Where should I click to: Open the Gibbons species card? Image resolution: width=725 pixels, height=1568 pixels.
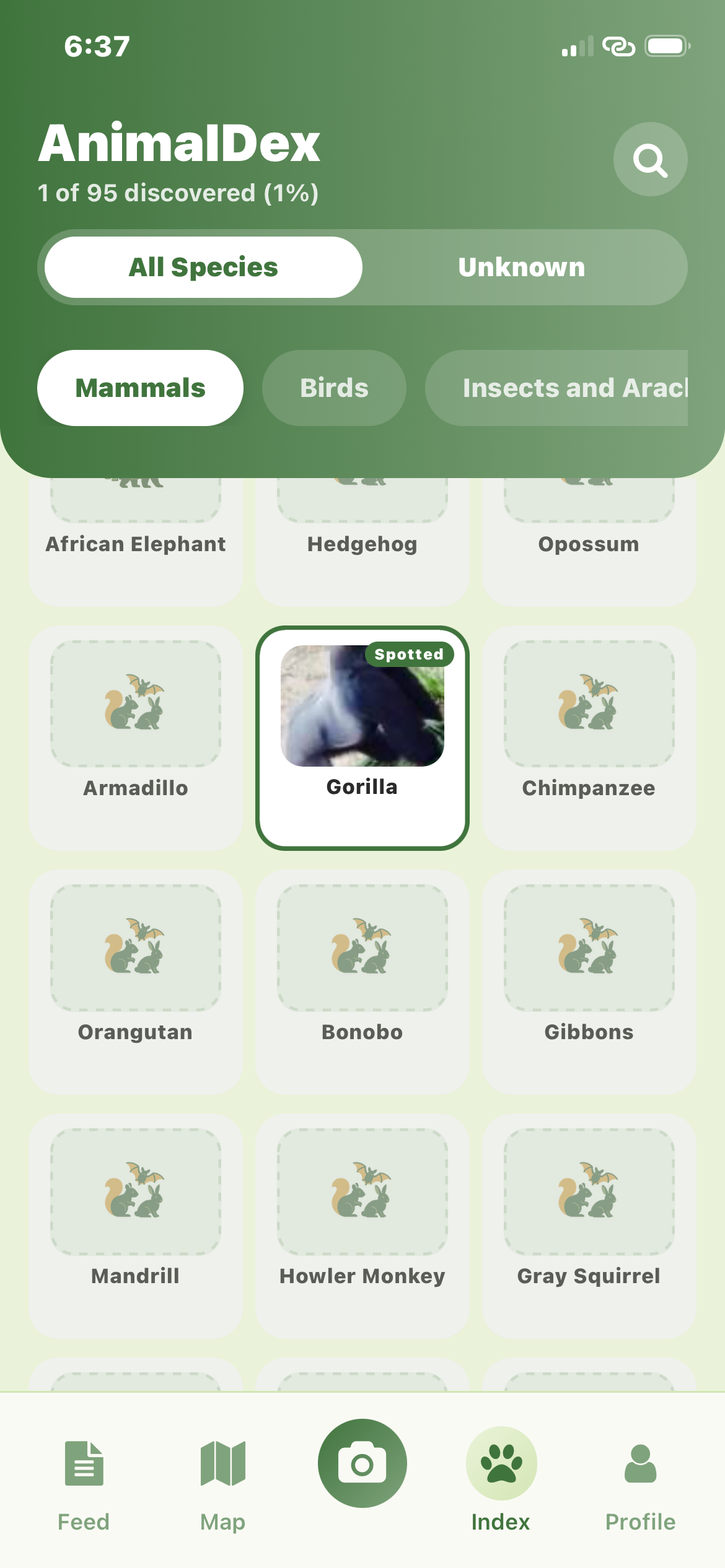(589, 981)
